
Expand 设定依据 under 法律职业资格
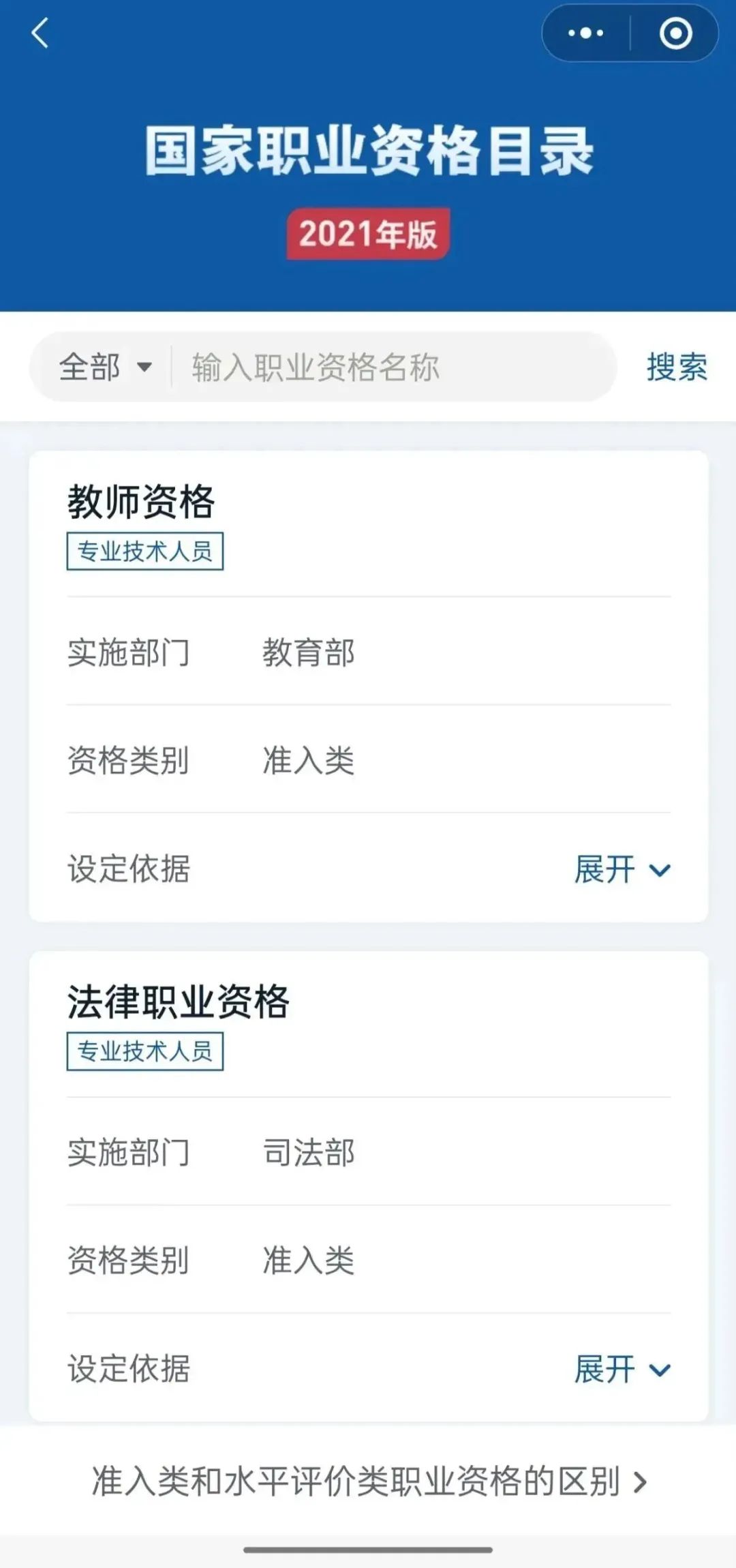(x=623, y=1369)
